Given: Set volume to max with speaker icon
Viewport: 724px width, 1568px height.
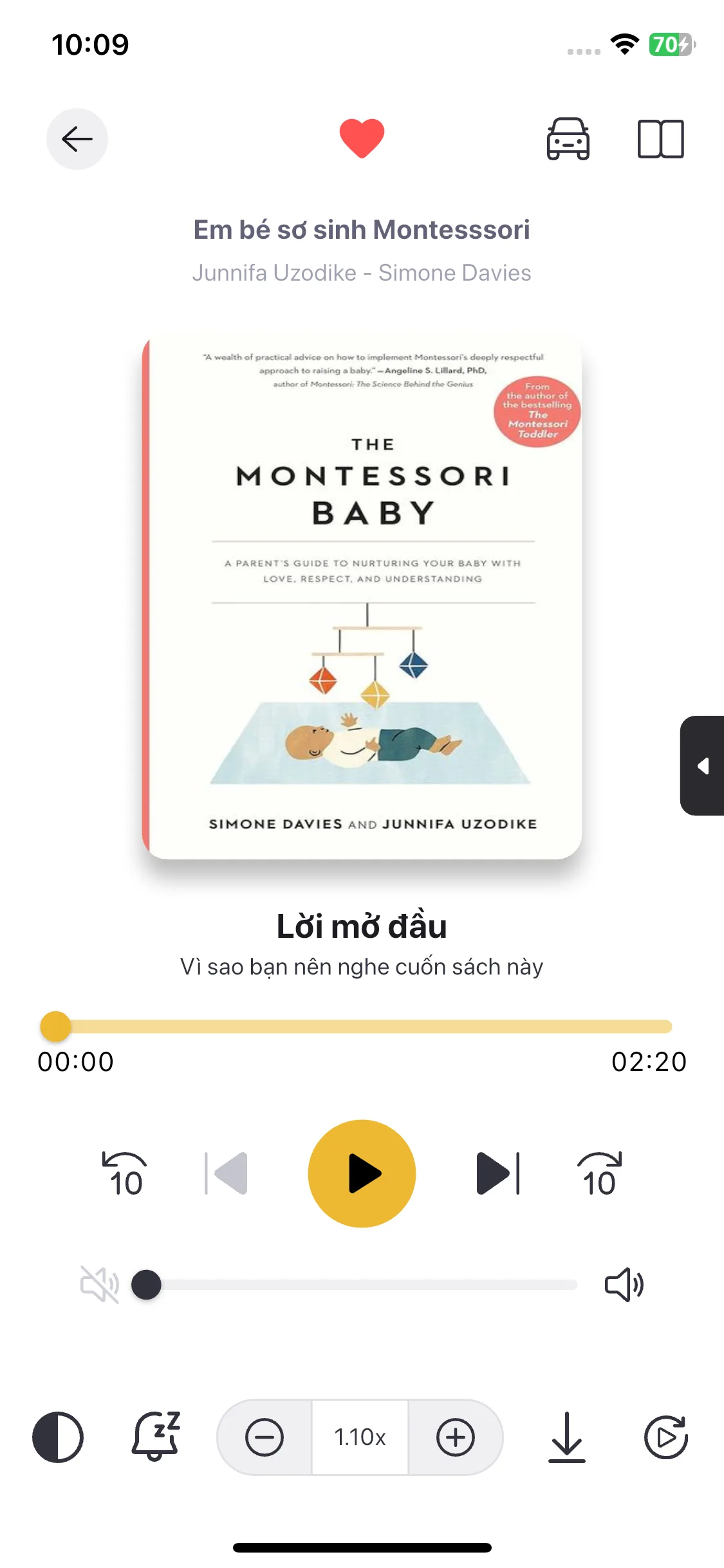Looking at the screenshot, I should point(624,1285).
